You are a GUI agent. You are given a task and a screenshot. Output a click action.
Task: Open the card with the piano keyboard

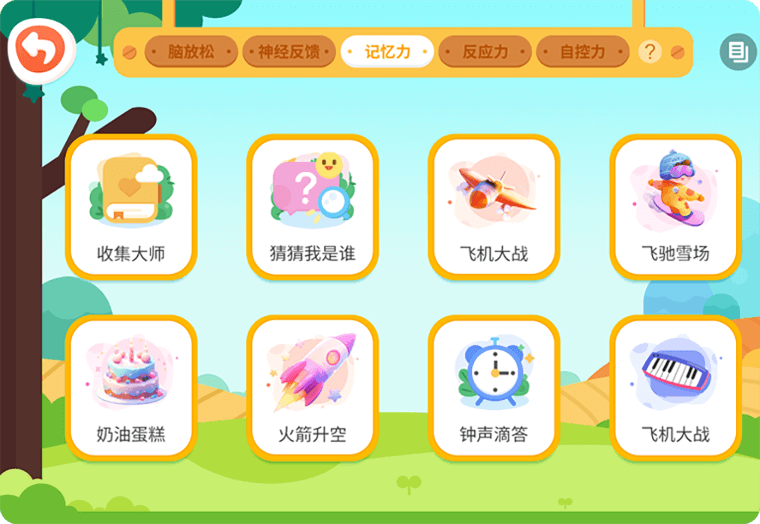coord(675,388)
